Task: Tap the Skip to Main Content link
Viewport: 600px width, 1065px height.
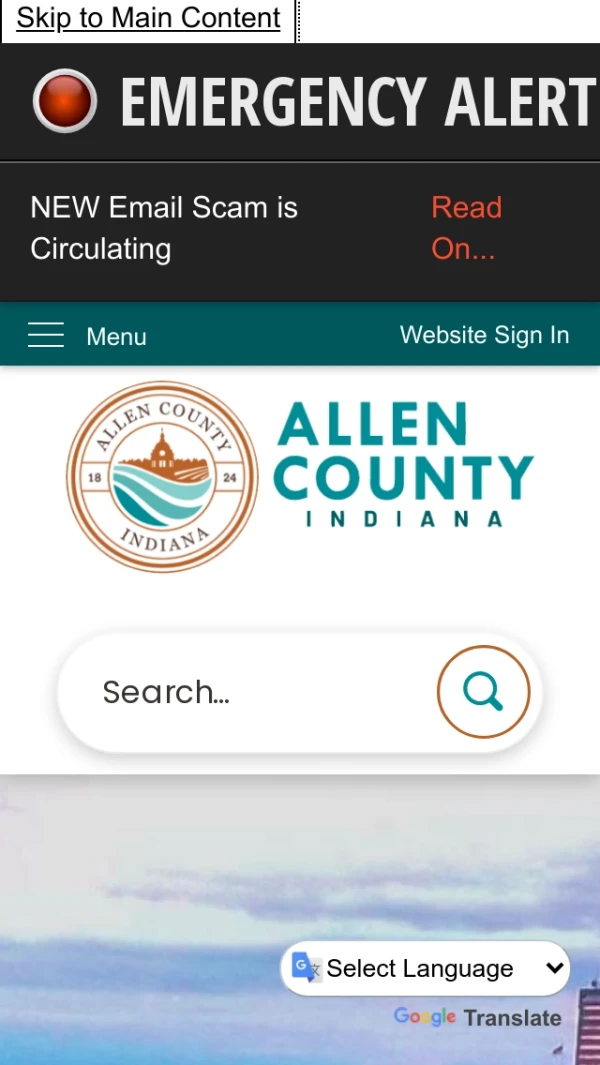Action: coord(148,19)
